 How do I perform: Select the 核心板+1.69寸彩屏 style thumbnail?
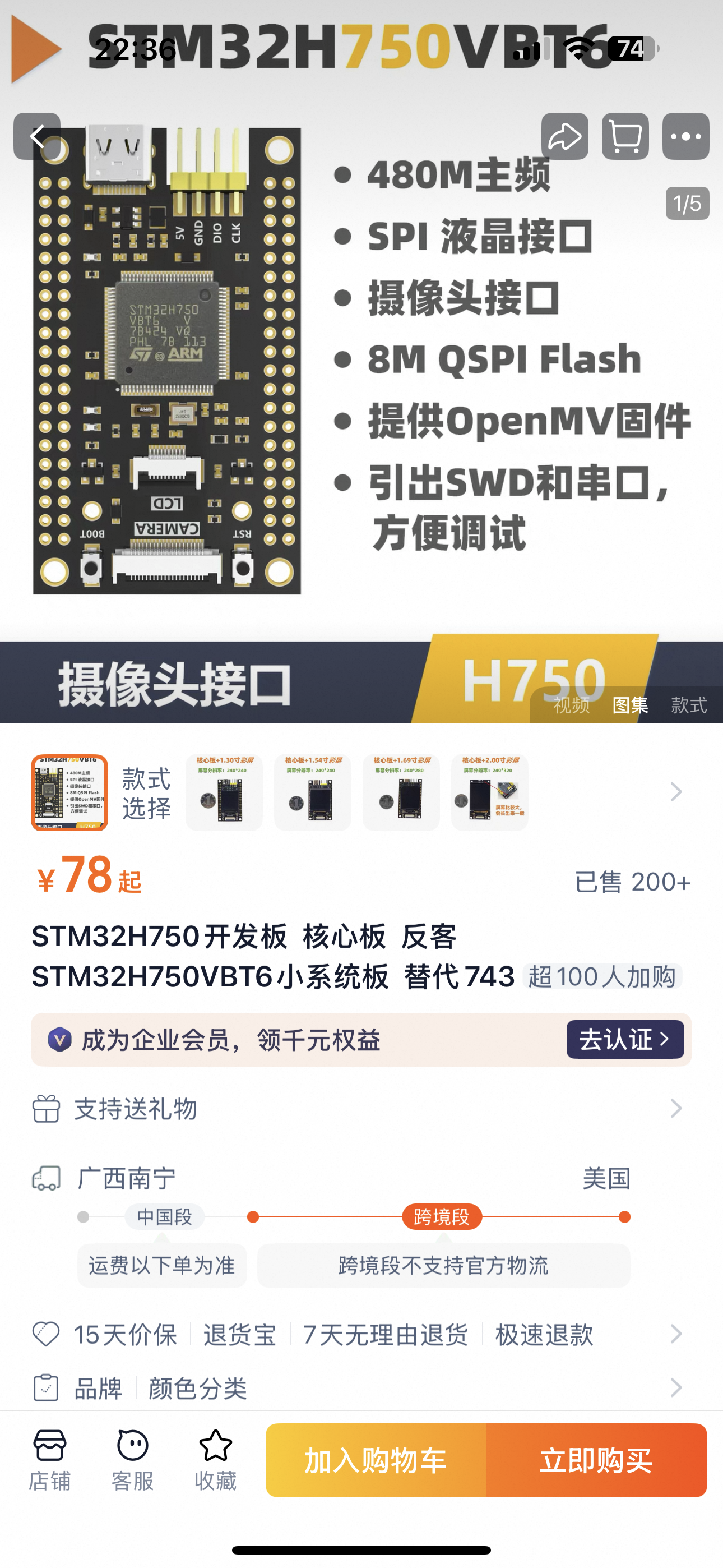pos(401,792)
